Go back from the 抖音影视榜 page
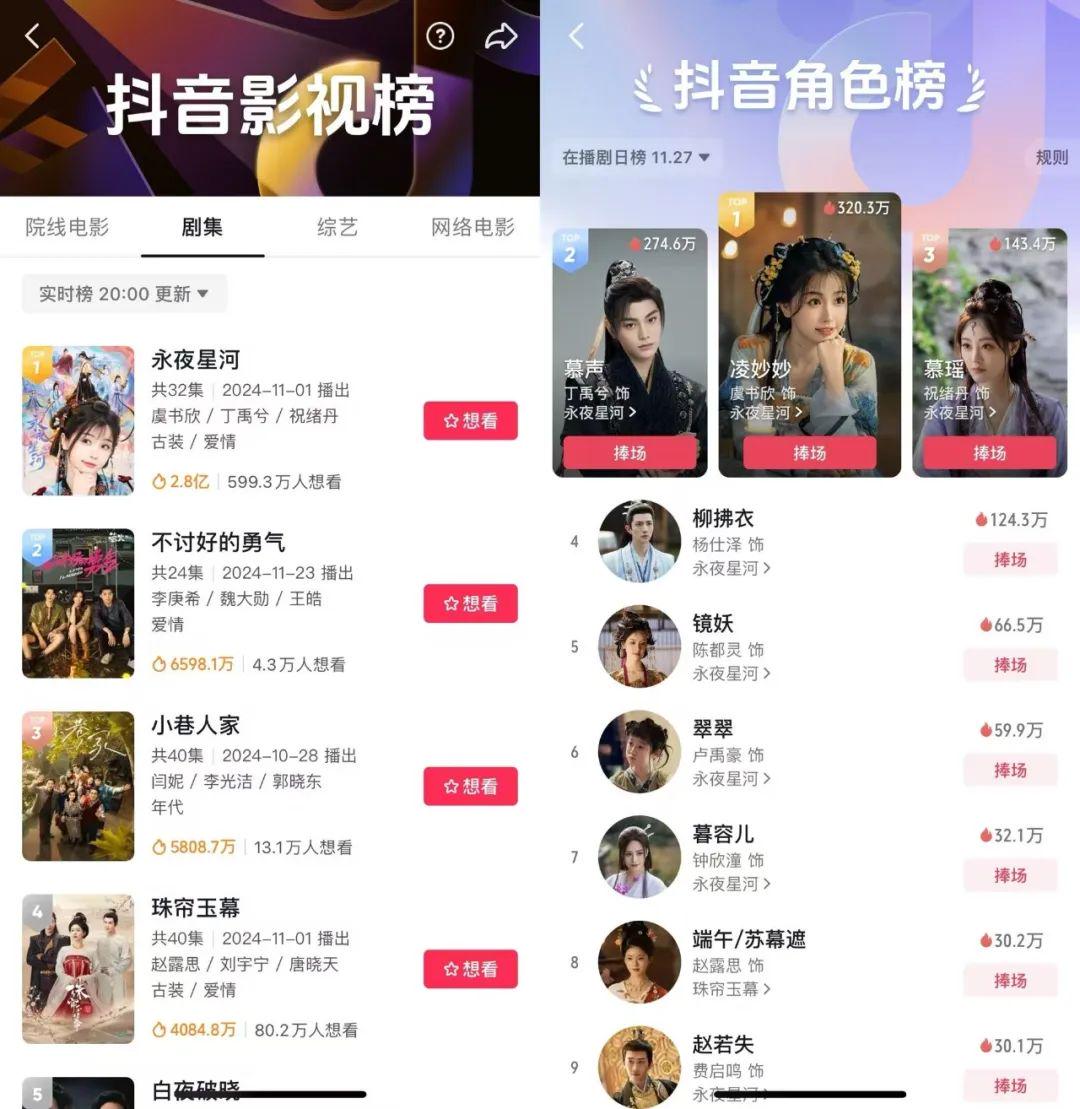 tap(32, 37)
